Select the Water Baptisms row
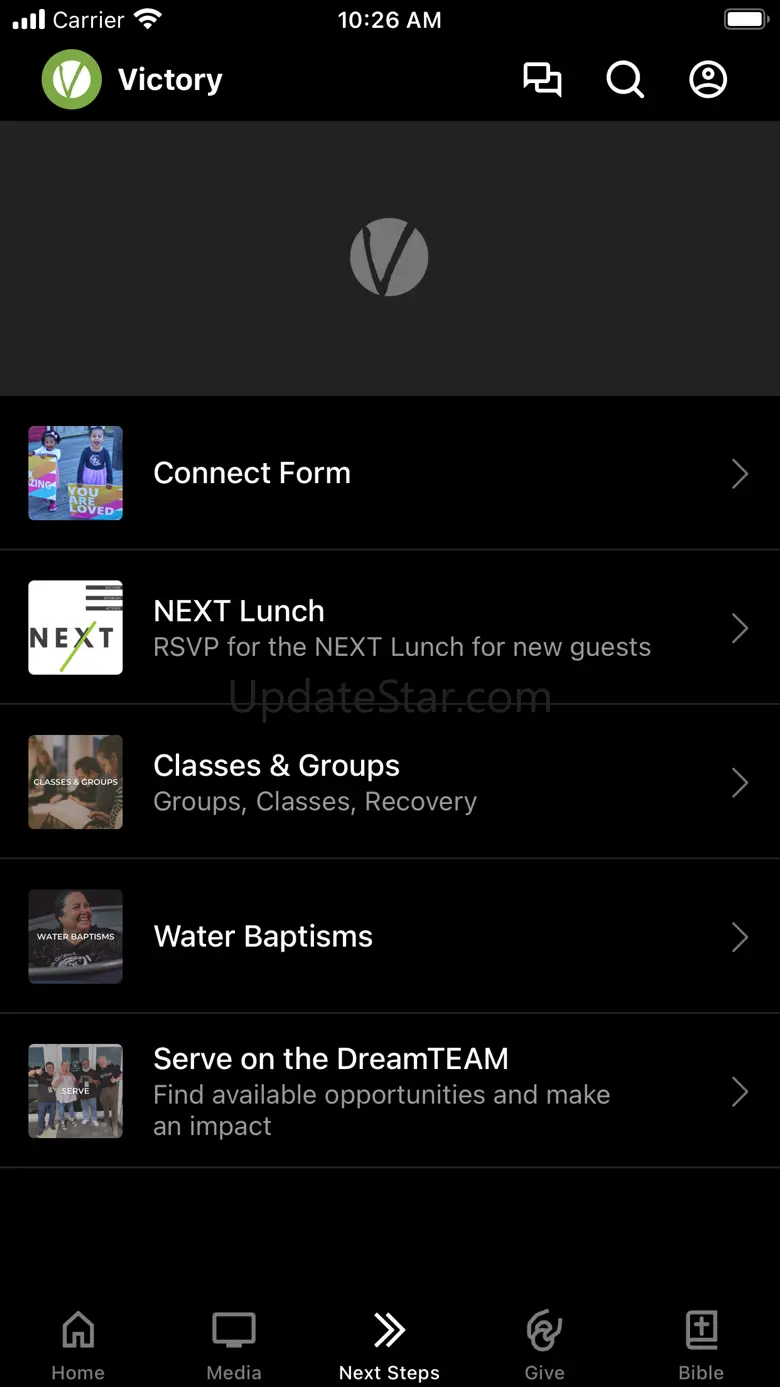780x1387 pixels. pyautogui.click(x=390, y=937)
